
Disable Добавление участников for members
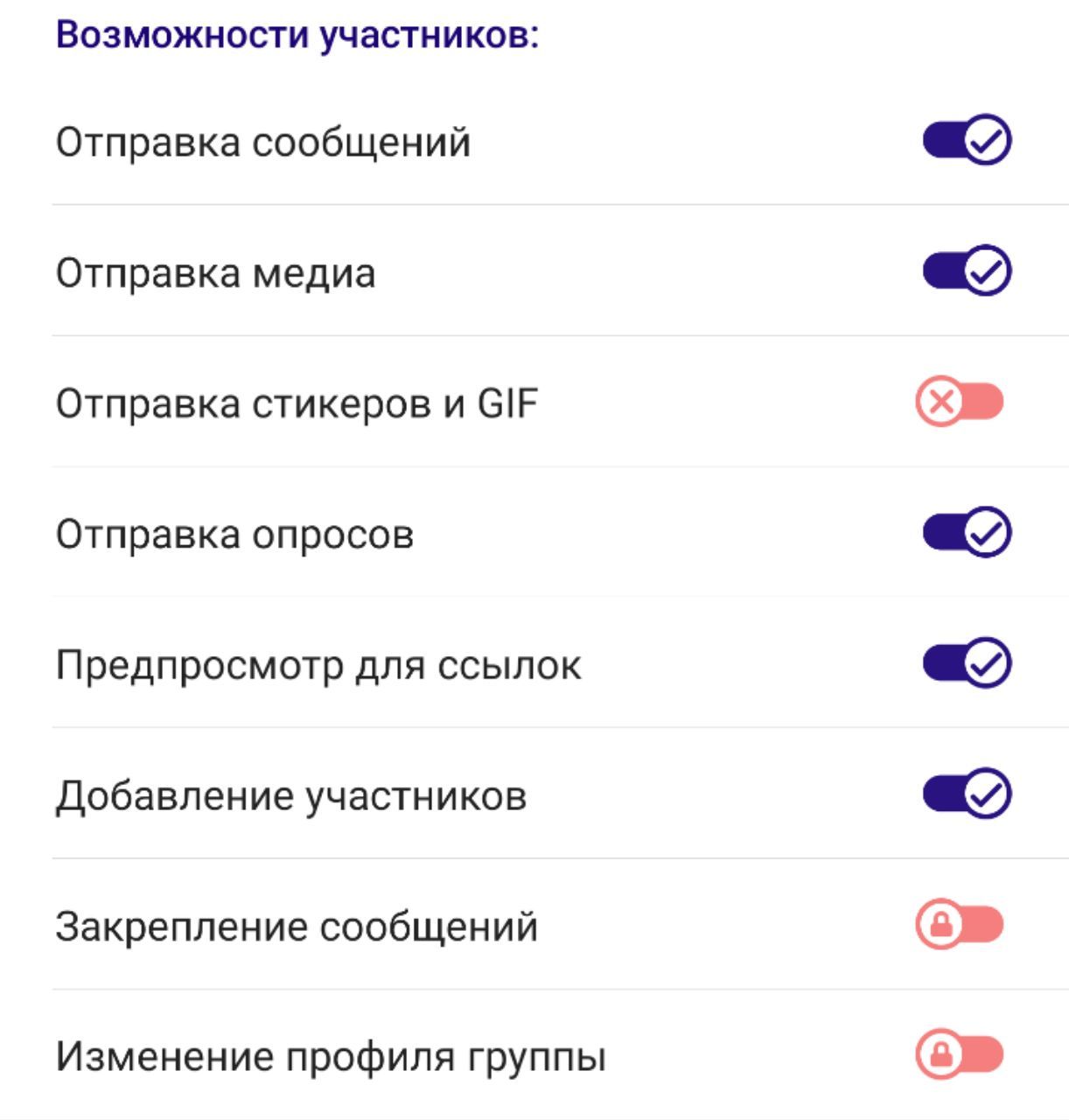[966, 794]
